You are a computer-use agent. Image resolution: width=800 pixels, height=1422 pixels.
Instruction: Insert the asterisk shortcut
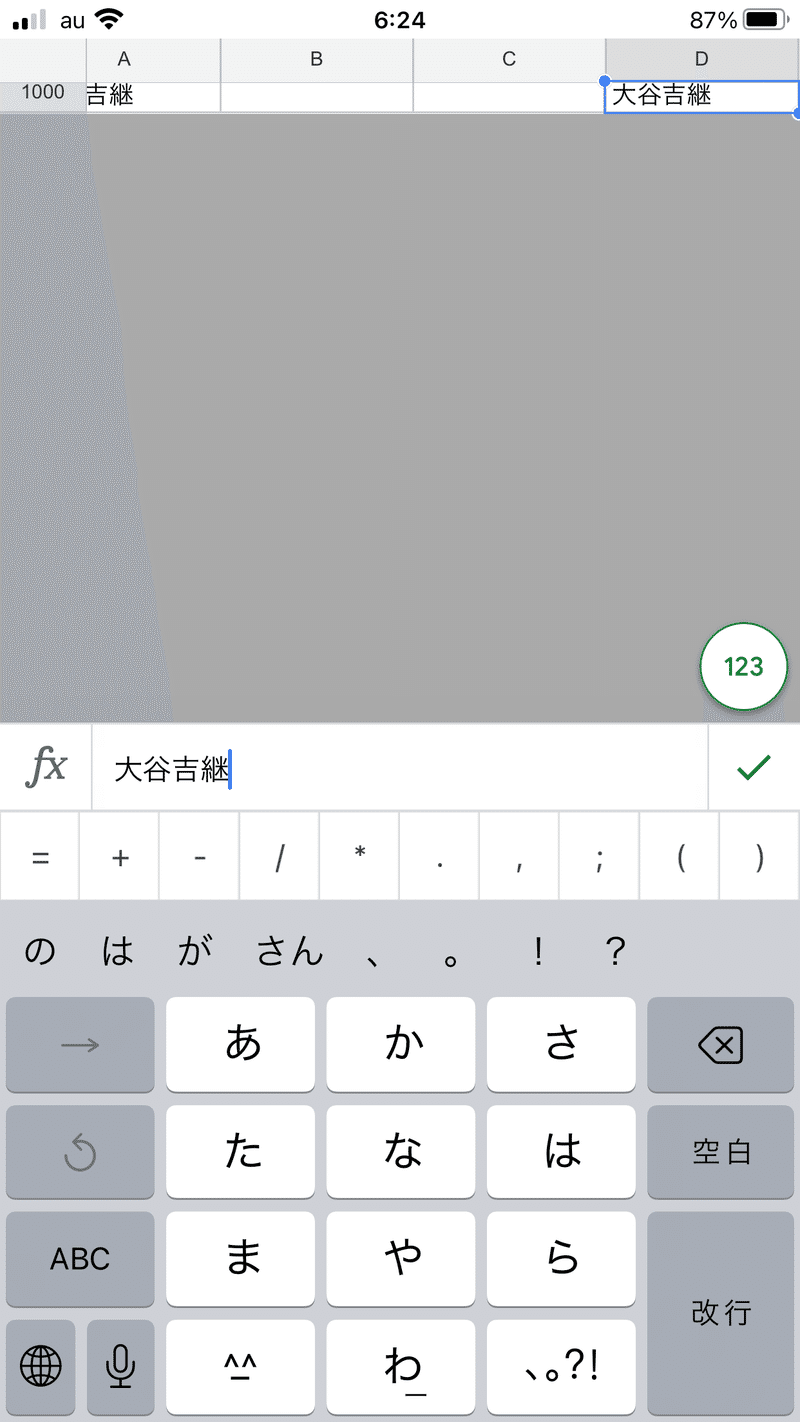pos(360,857)
